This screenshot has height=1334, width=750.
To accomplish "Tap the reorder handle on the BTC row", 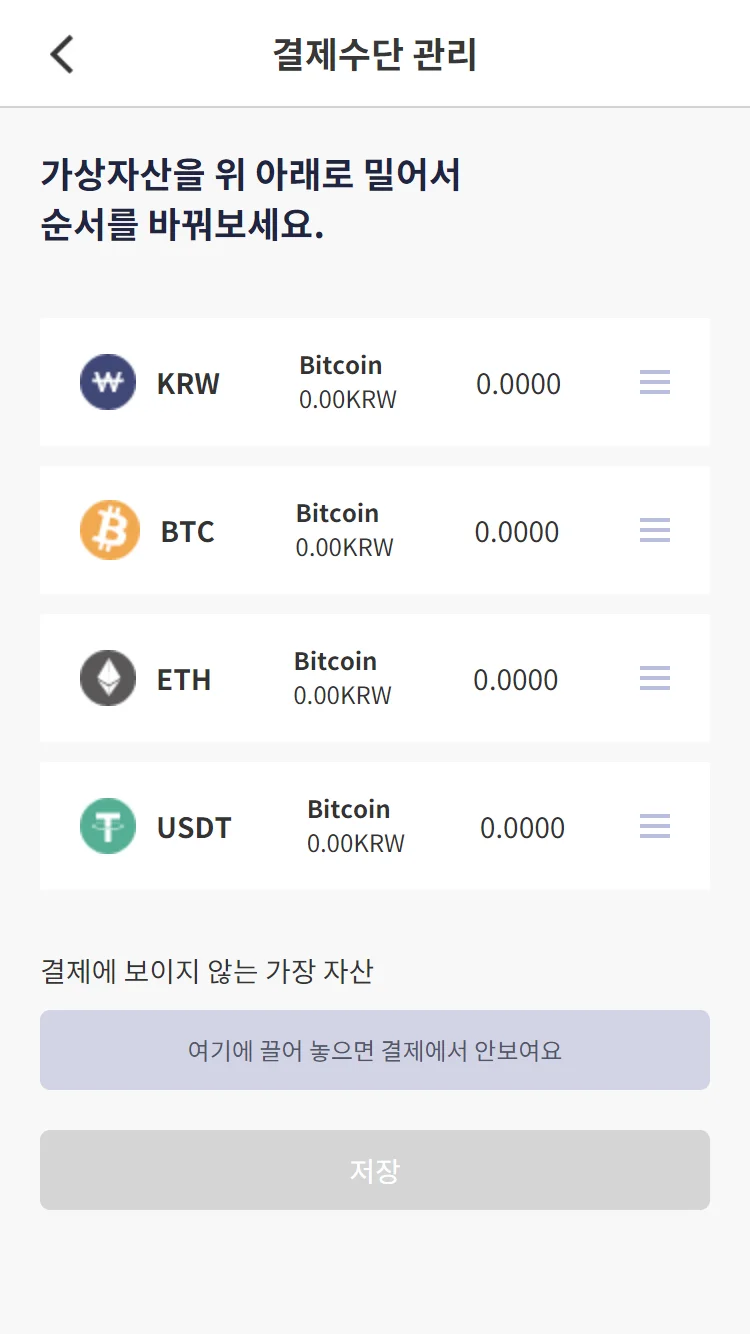I will tap(655, 530).
